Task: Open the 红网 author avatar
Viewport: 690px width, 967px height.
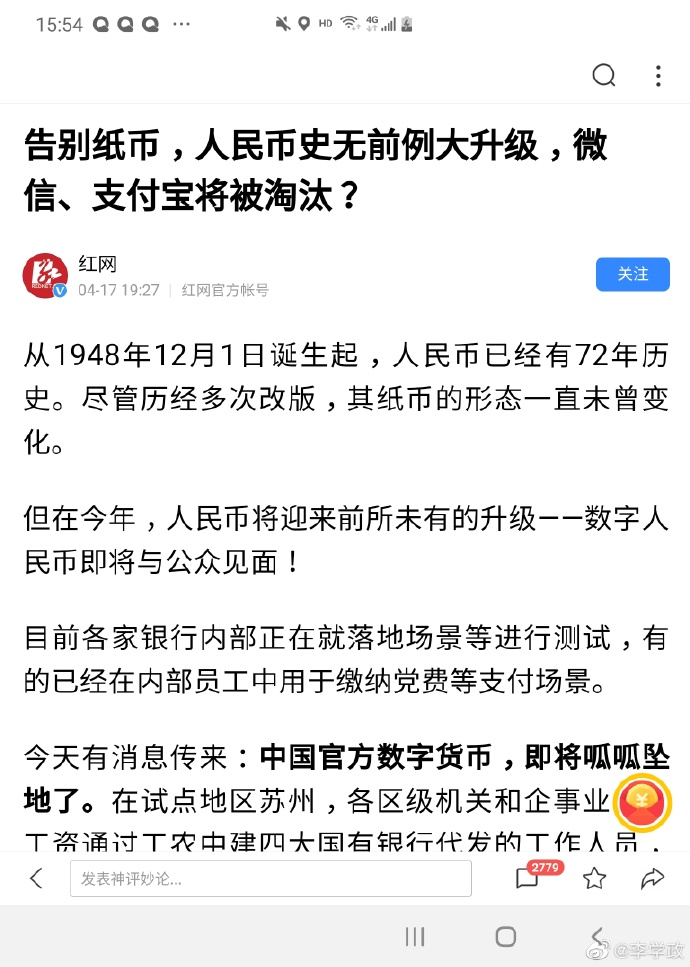Action: tap(45, 275)
